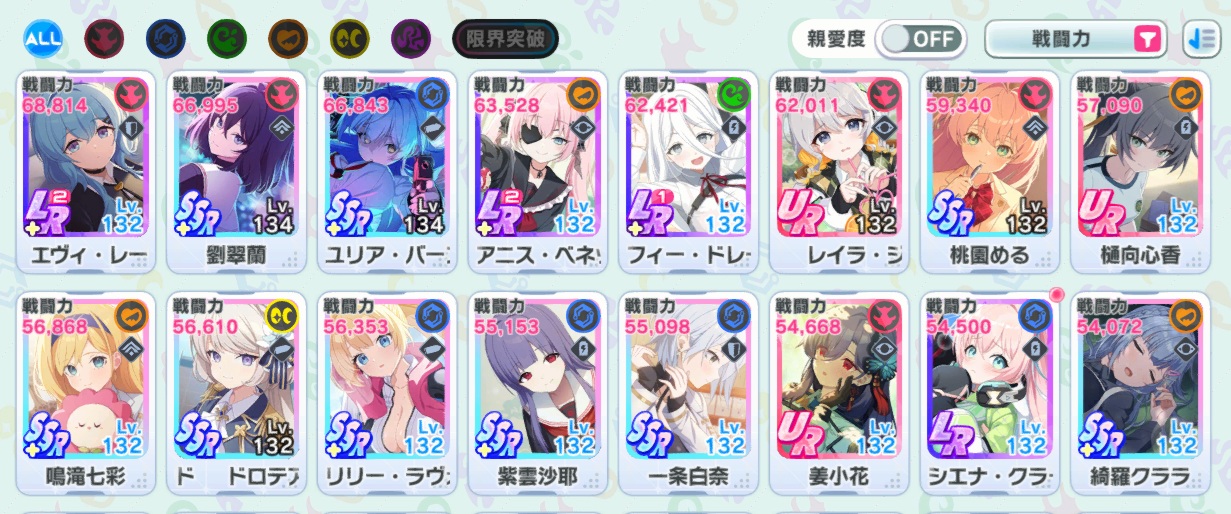Filter by the red attribute icon

click(x=102, y=38)
